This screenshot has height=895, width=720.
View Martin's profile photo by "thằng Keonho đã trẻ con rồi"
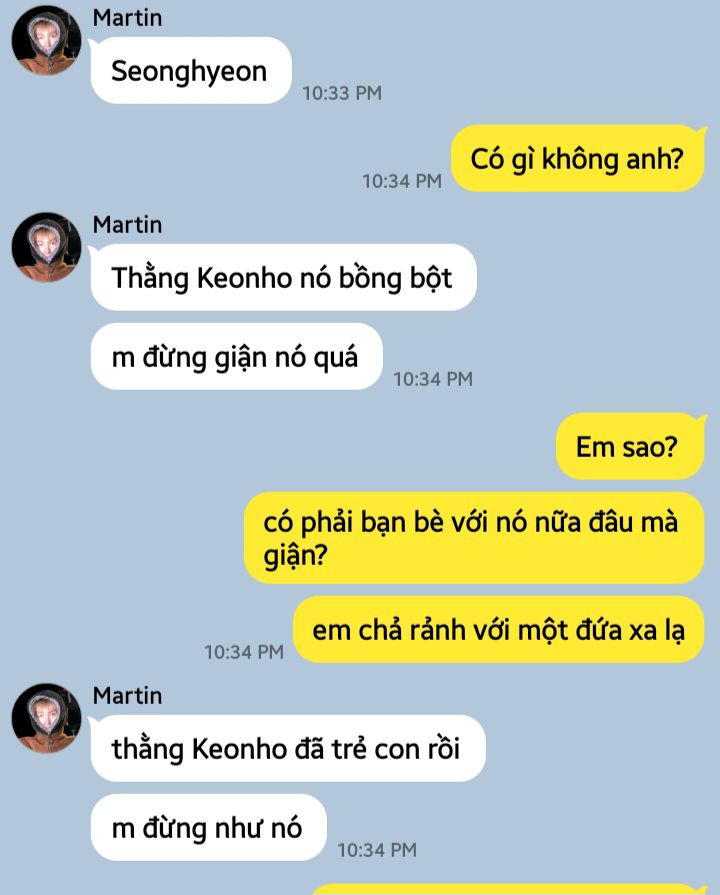[x=46, y=718]
